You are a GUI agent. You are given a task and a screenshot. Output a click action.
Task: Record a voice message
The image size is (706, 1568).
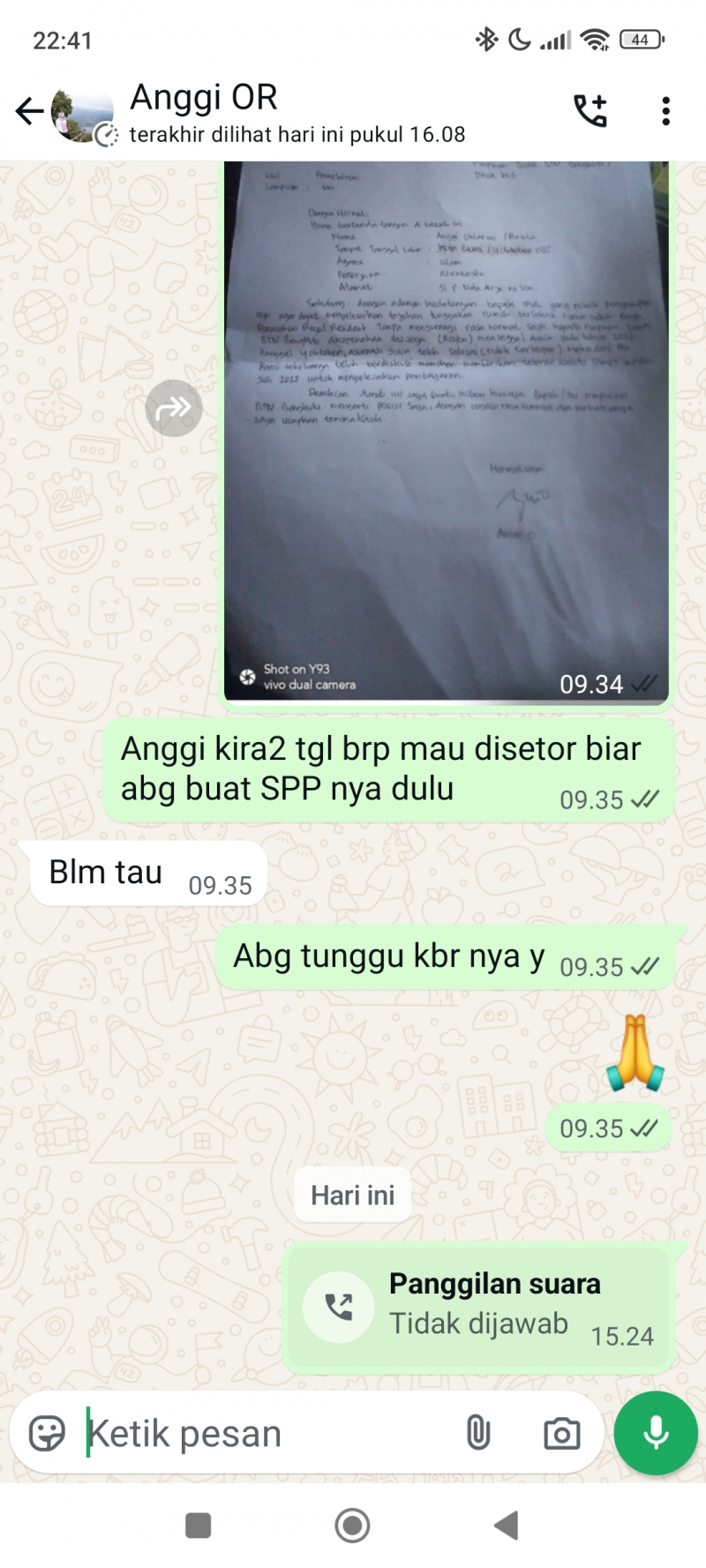point(656,1433)
